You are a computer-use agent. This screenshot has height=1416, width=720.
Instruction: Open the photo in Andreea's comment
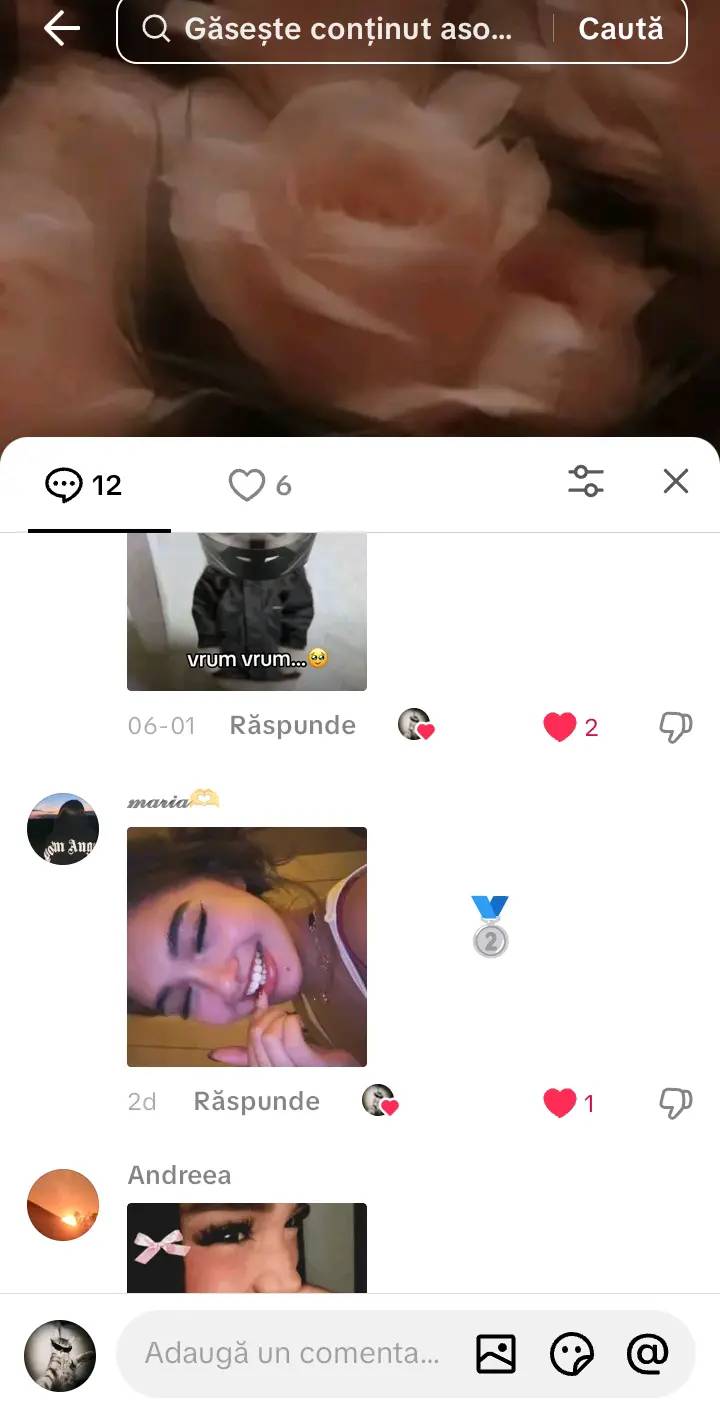point(247,1248)
